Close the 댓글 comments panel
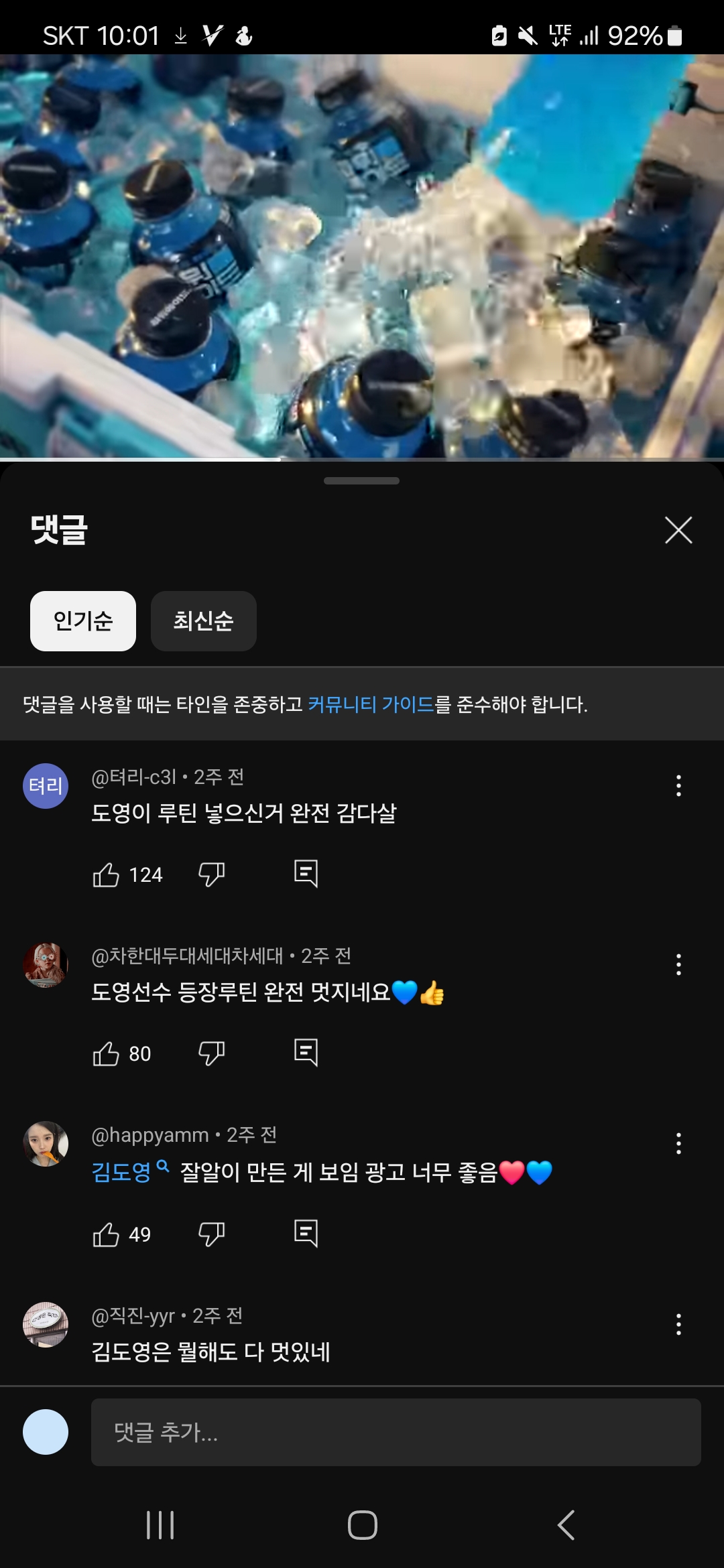This screenshot has height=1568, width=724. pyautogui.click(x=678, y=530)
